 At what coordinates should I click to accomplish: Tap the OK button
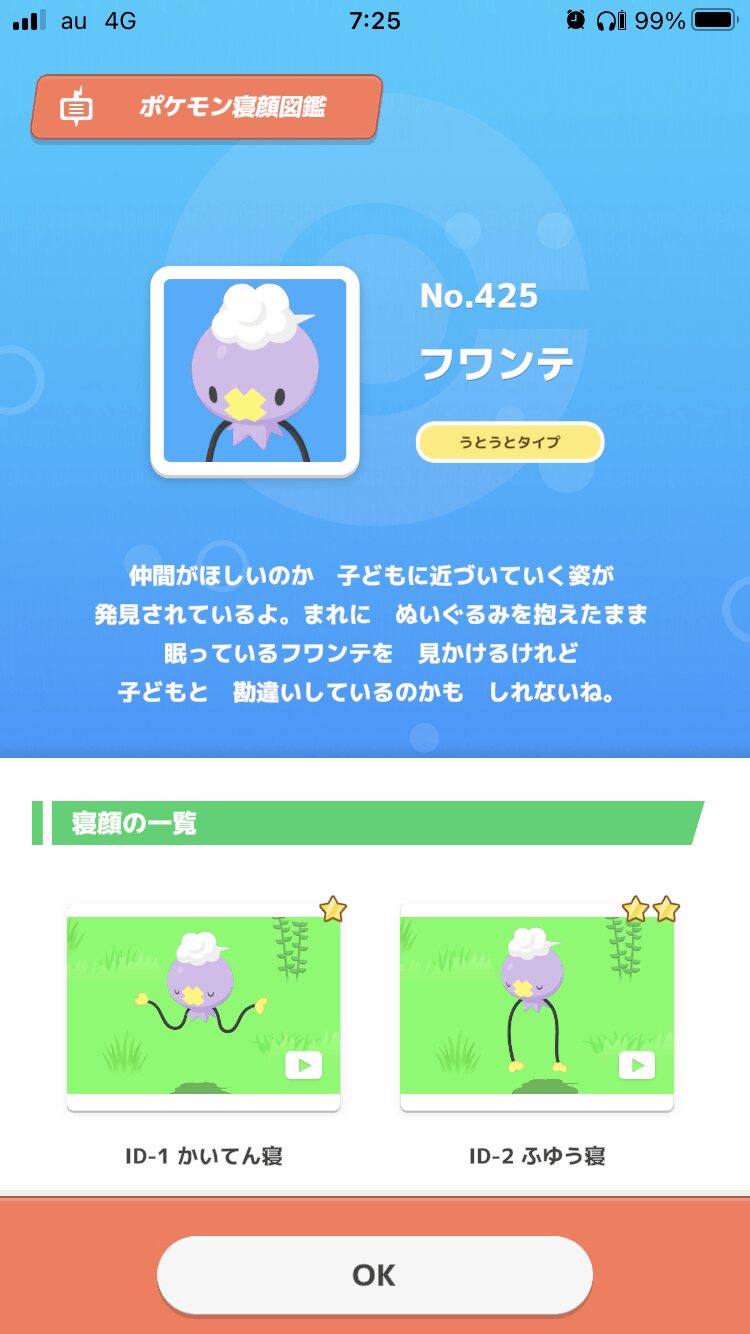374,1274
